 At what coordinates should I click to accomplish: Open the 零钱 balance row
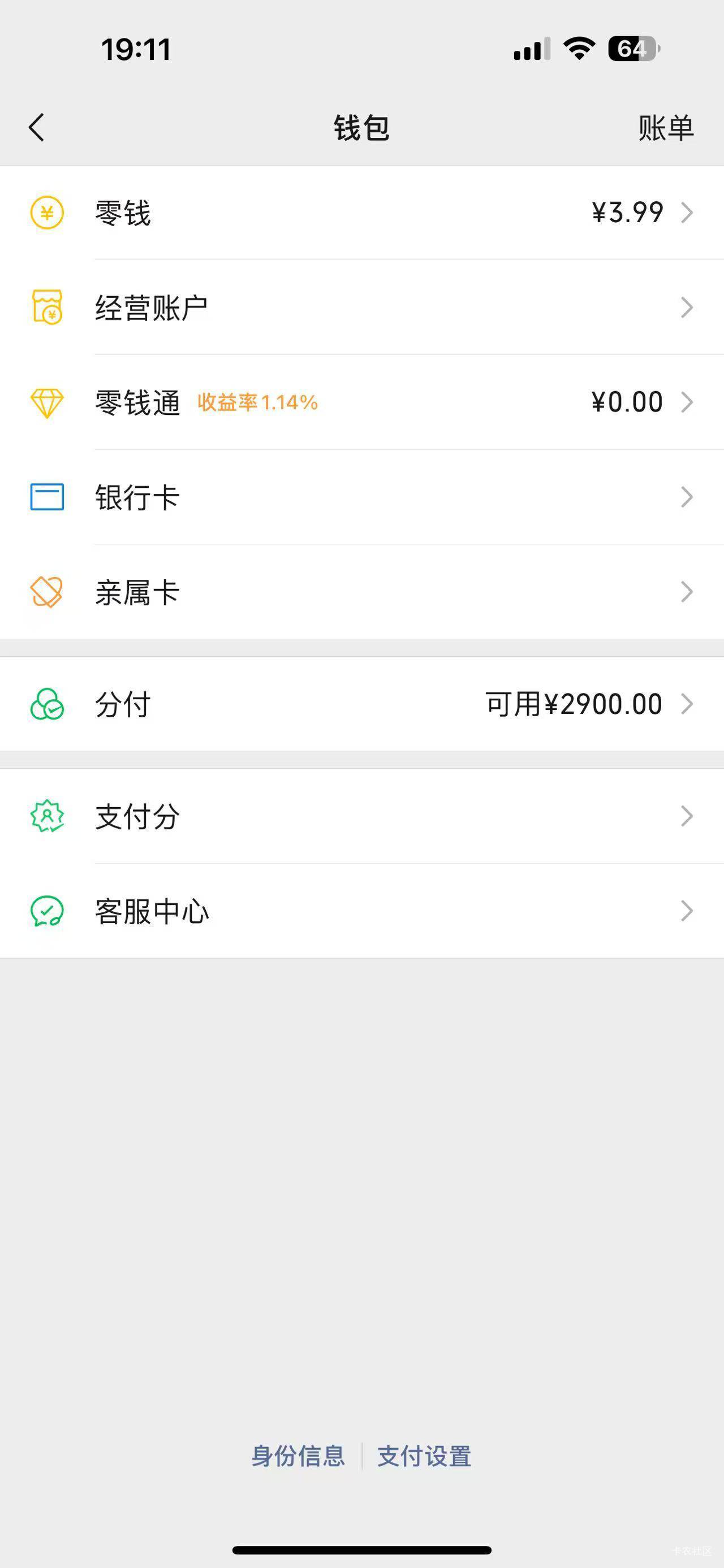[361, 213]
